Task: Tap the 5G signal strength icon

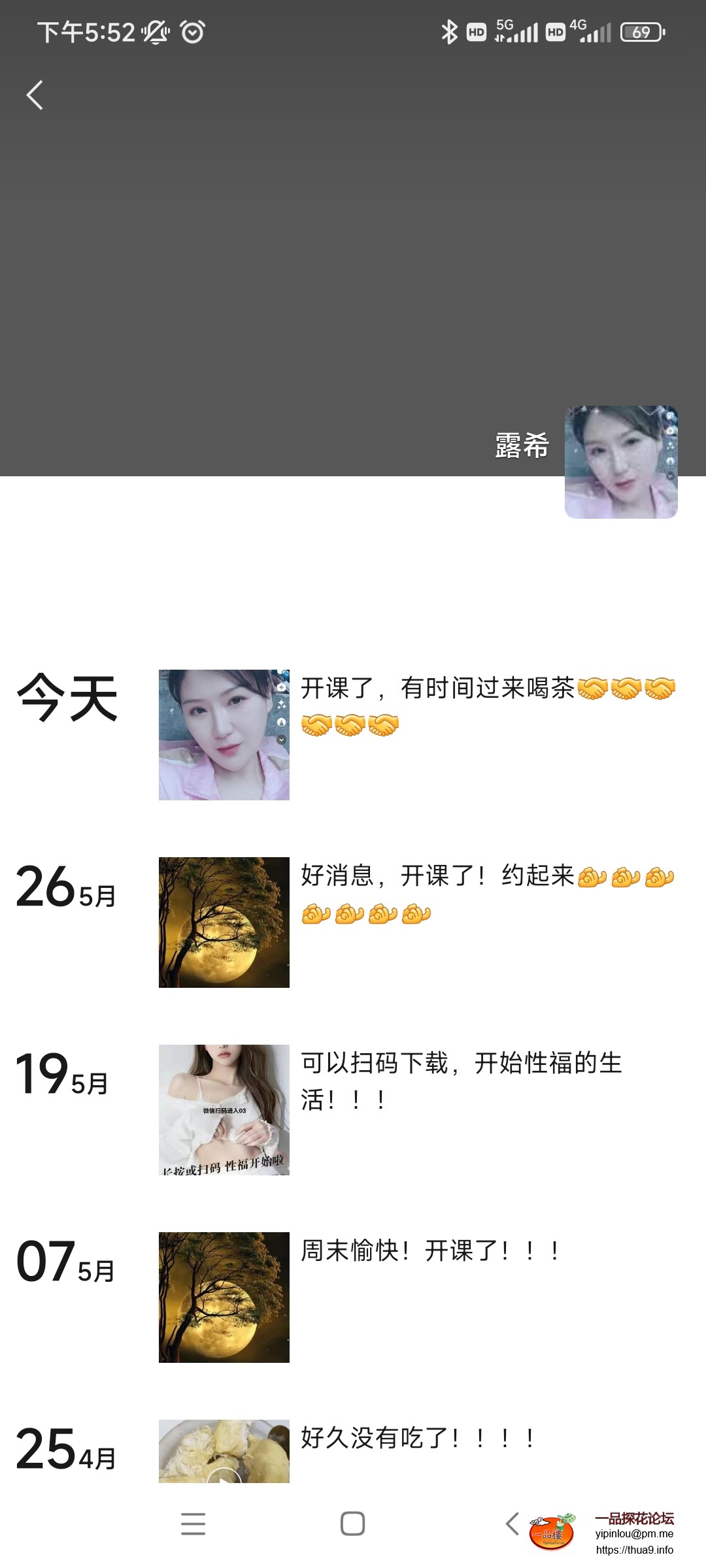Action: click(x=516, y=31)
